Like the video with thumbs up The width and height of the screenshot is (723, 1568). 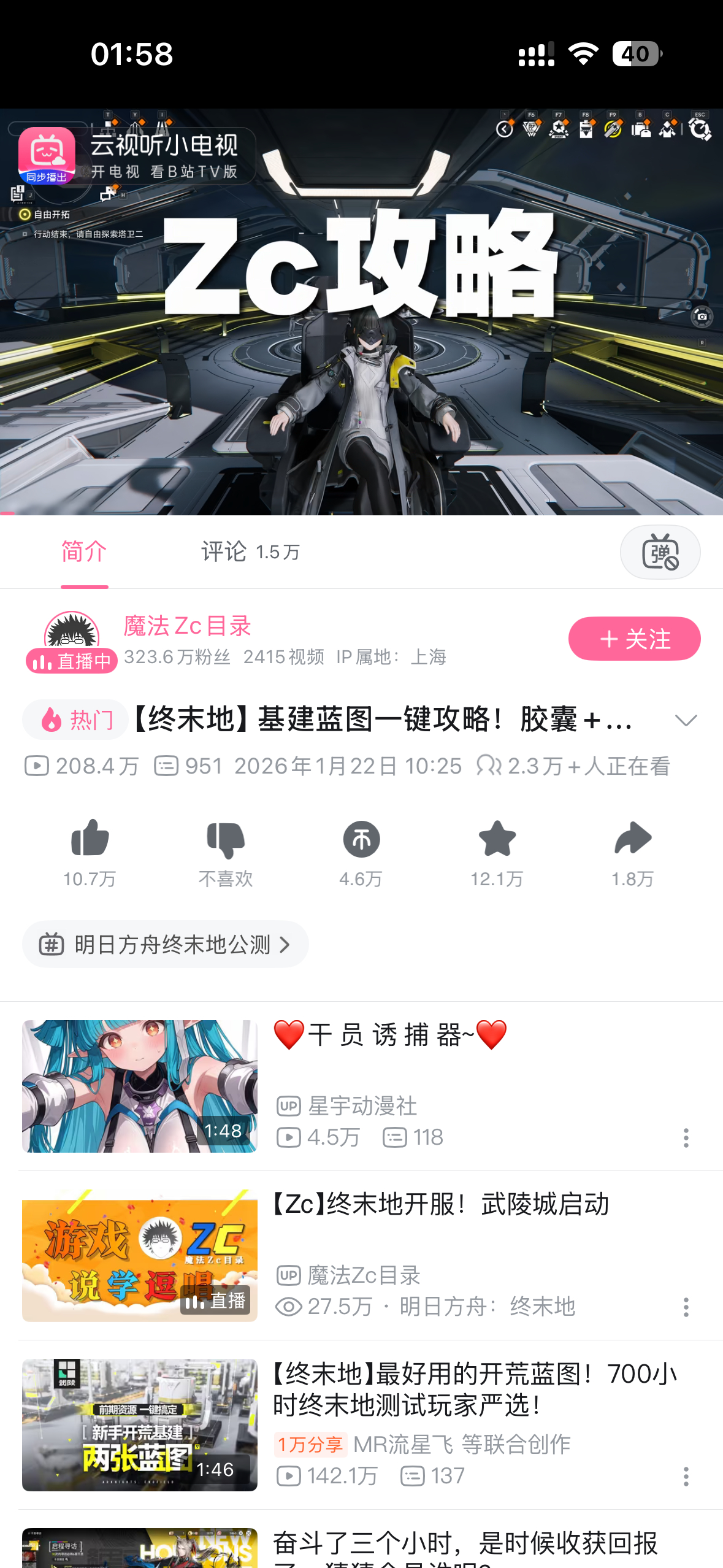click(90, 839)
